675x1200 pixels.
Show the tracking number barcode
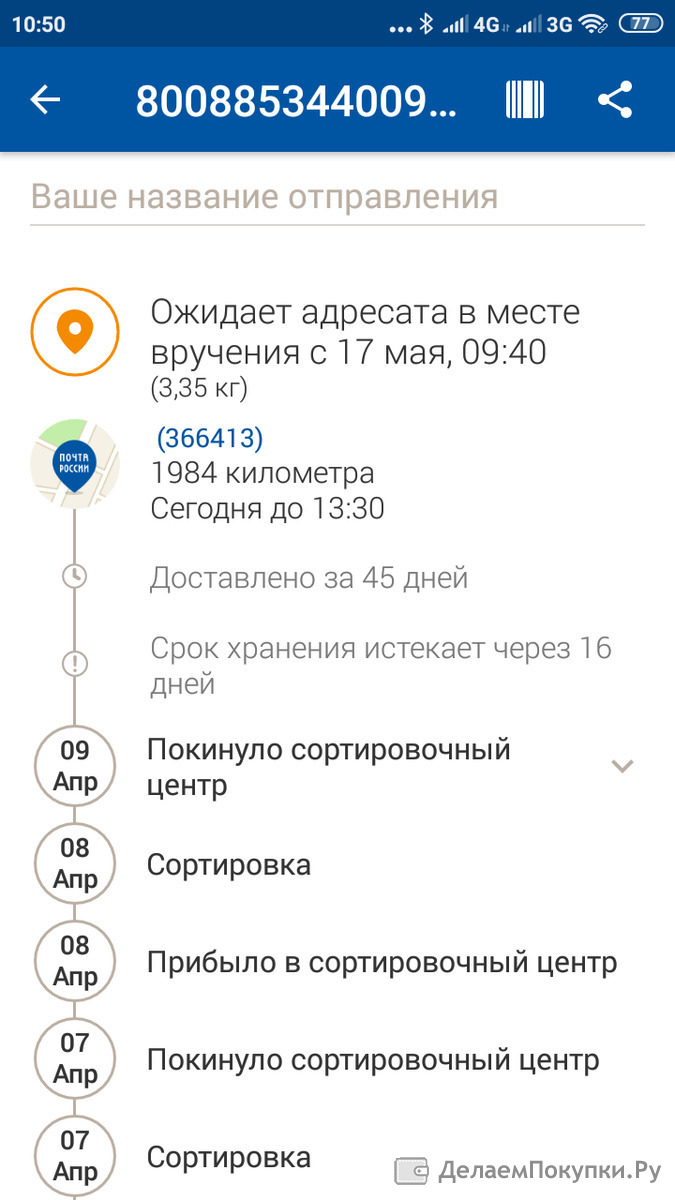point(525,100)
